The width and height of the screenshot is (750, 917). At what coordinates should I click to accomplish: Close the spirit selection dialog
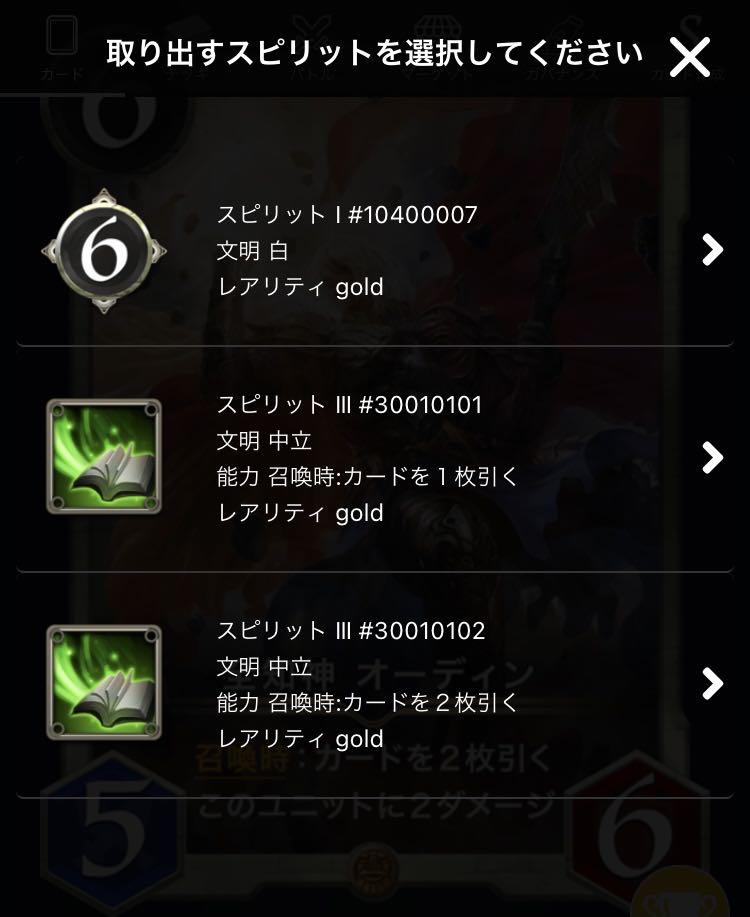690,57
